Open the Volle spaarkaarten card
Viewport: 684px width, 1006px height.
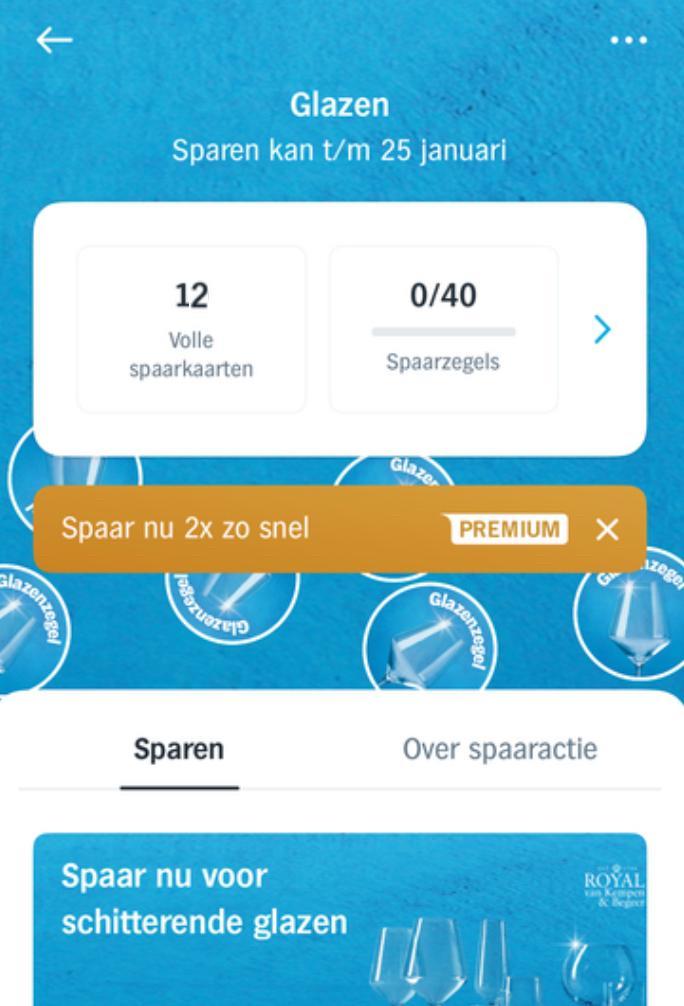192,329
